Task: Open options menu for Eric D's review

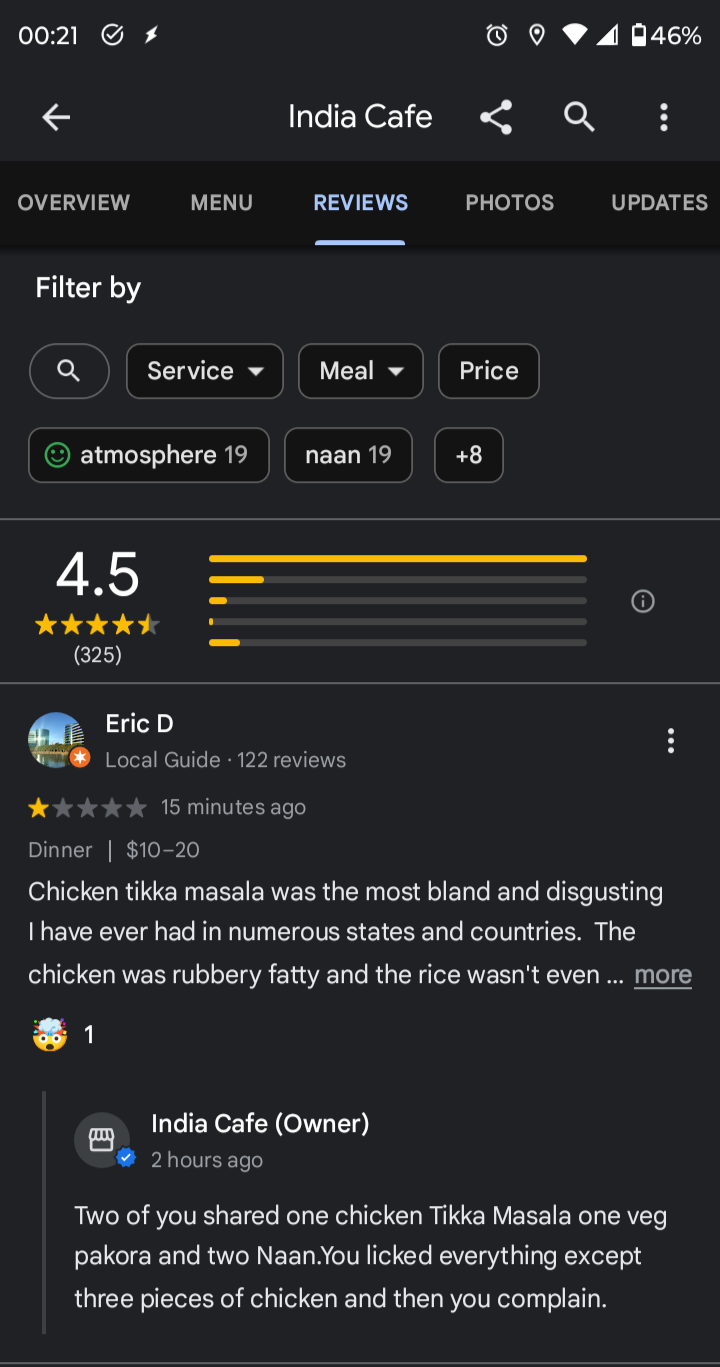Action: [670, 741]
